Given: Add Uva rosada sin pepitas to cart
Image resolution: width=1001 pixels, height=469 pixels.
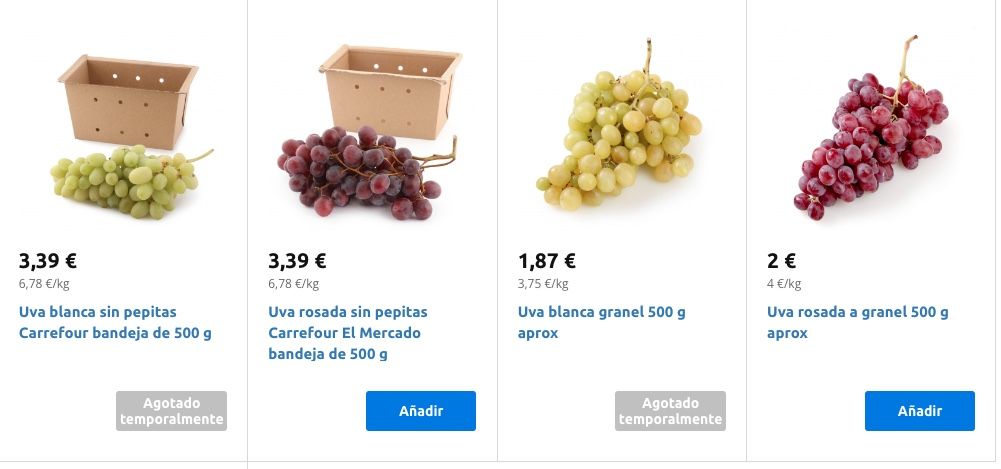Looking at the screenshot, I should tap(420, 411).
